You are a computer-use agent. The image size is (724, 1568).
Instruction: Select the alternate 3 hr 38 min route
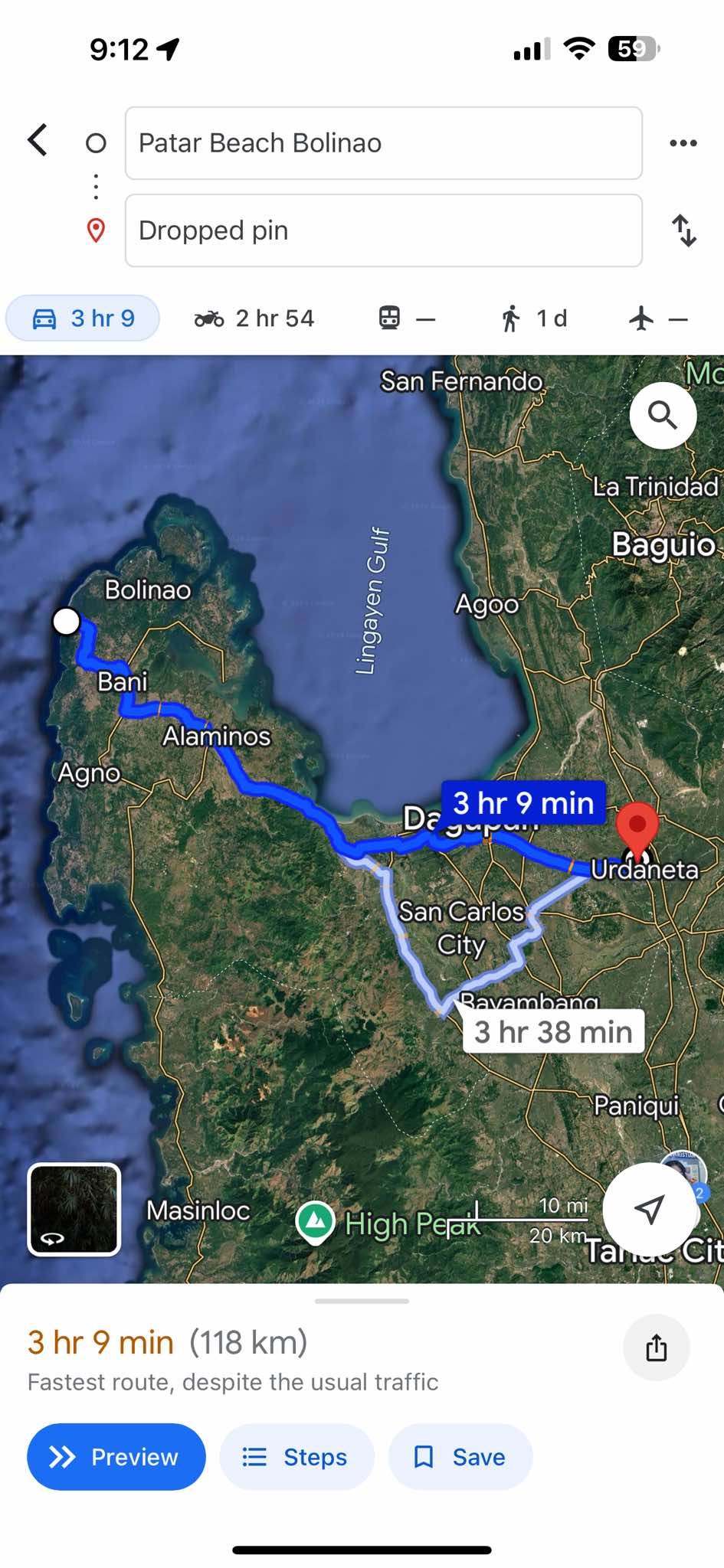553,1032
